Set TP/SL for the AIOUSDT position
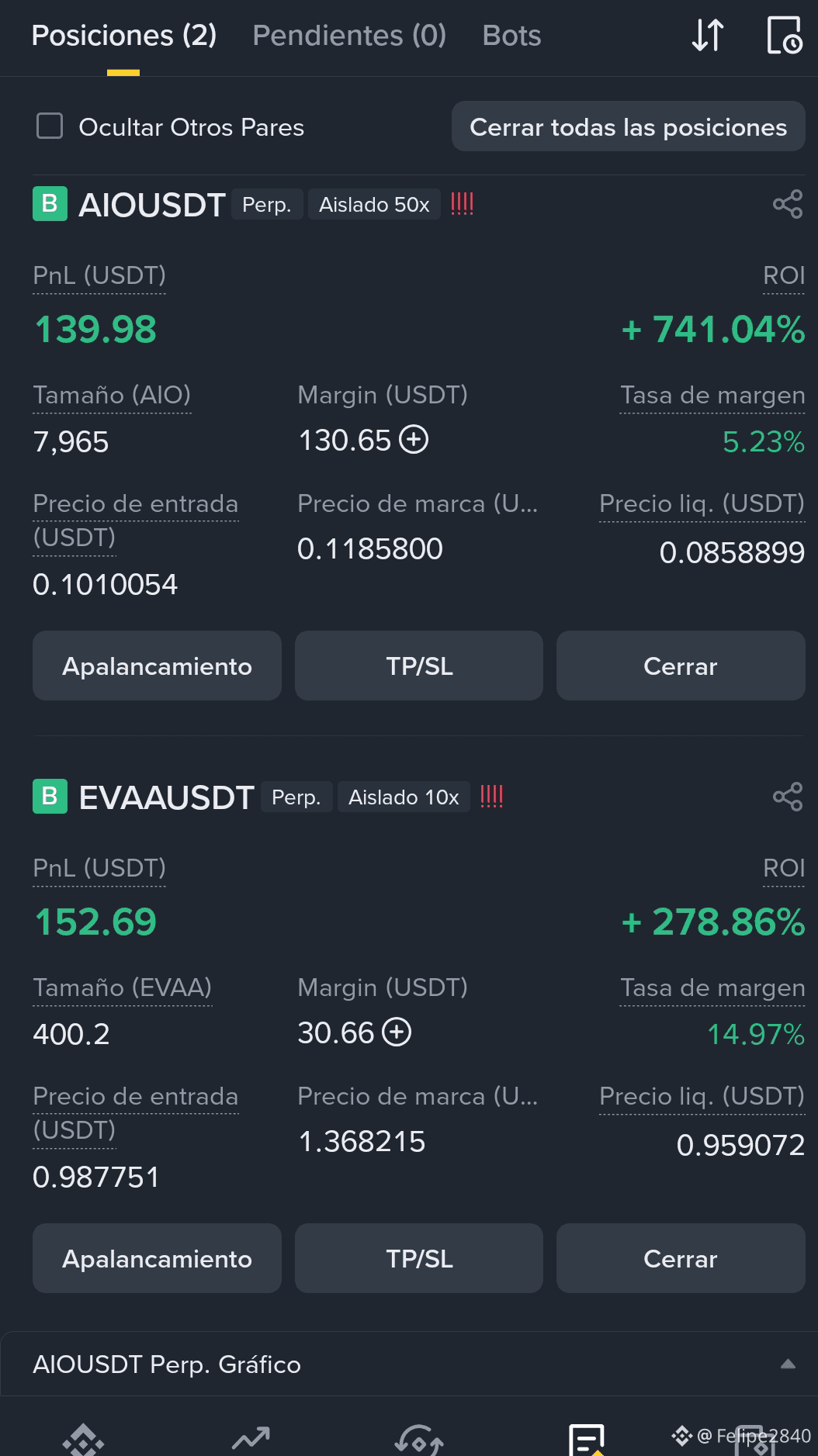Viewport: 818px width, 1456px height. point(419,666)
